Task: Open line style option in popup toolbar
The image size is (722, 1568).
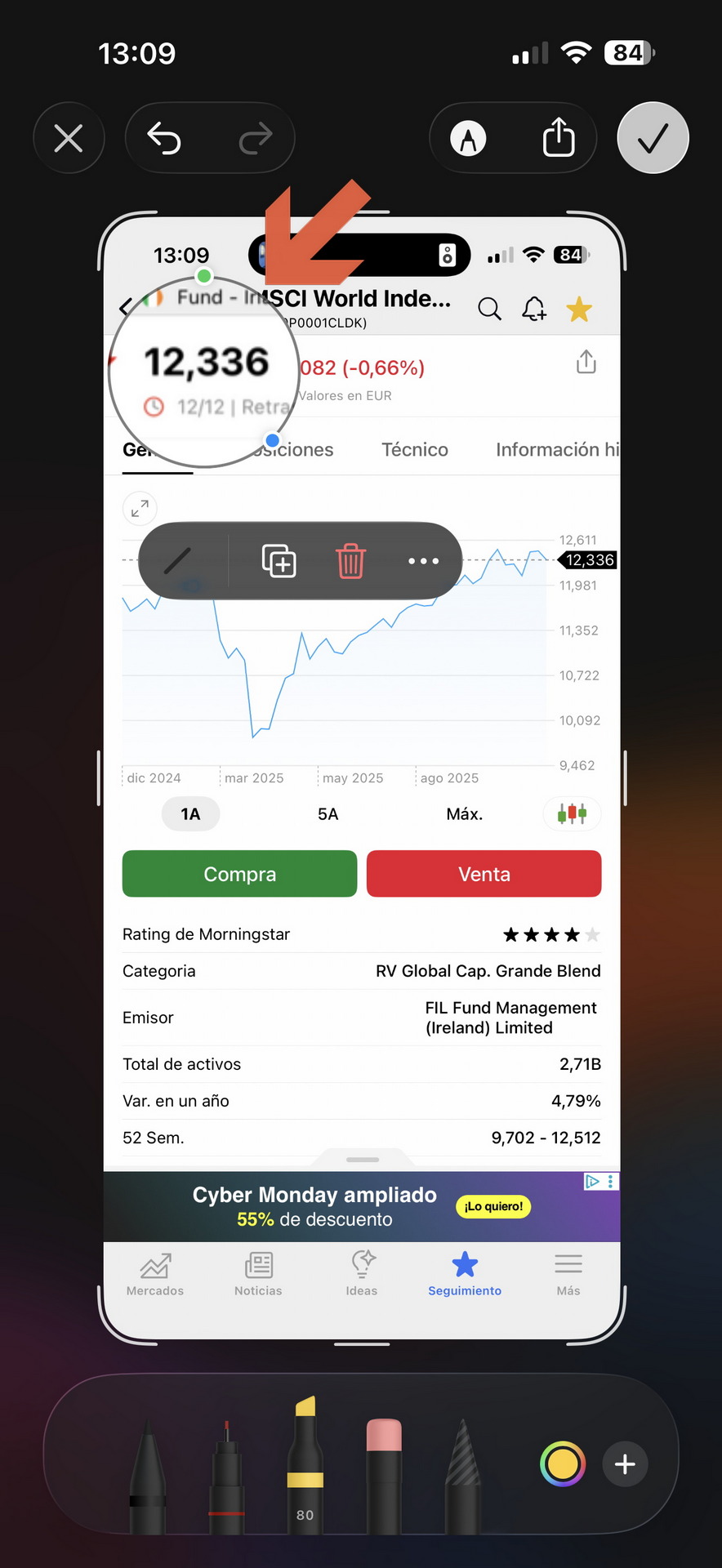Action: click(178, 561)
